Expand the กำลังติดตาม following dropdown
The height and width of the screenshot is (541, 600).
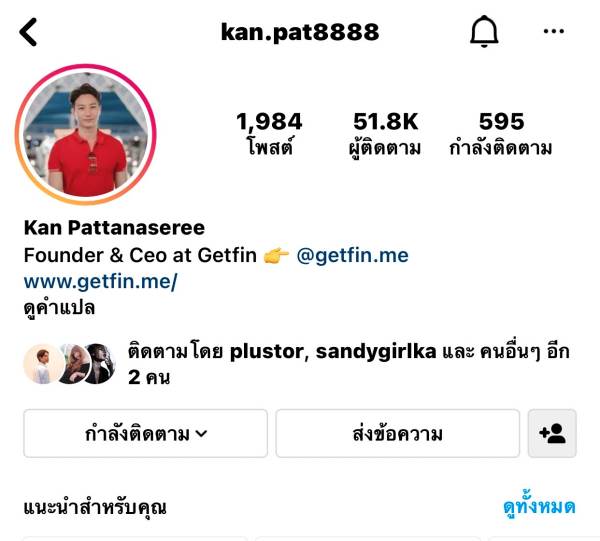(x=145, y=433)
